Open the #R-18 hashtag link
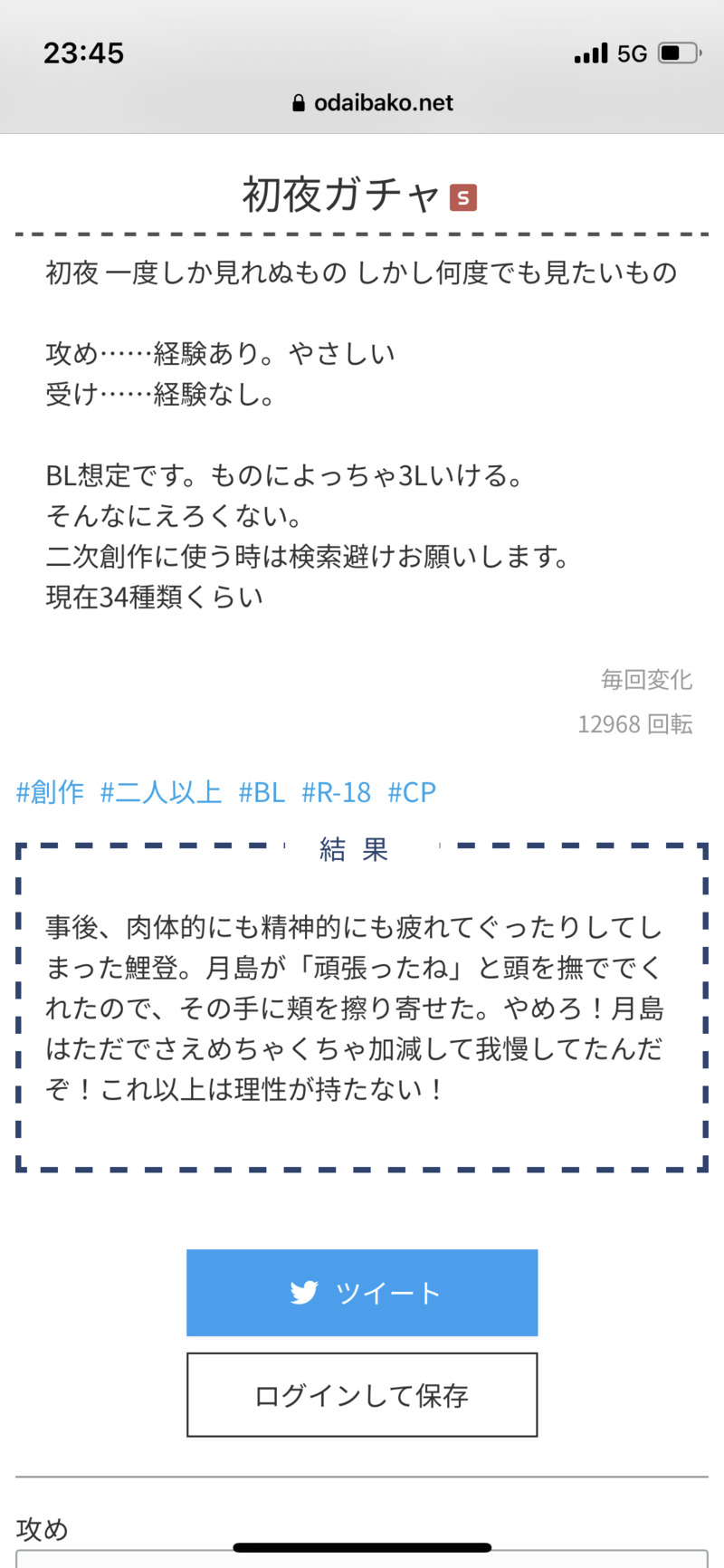The height and width of the screenshot is (1568, 724). tap(336, 792)
